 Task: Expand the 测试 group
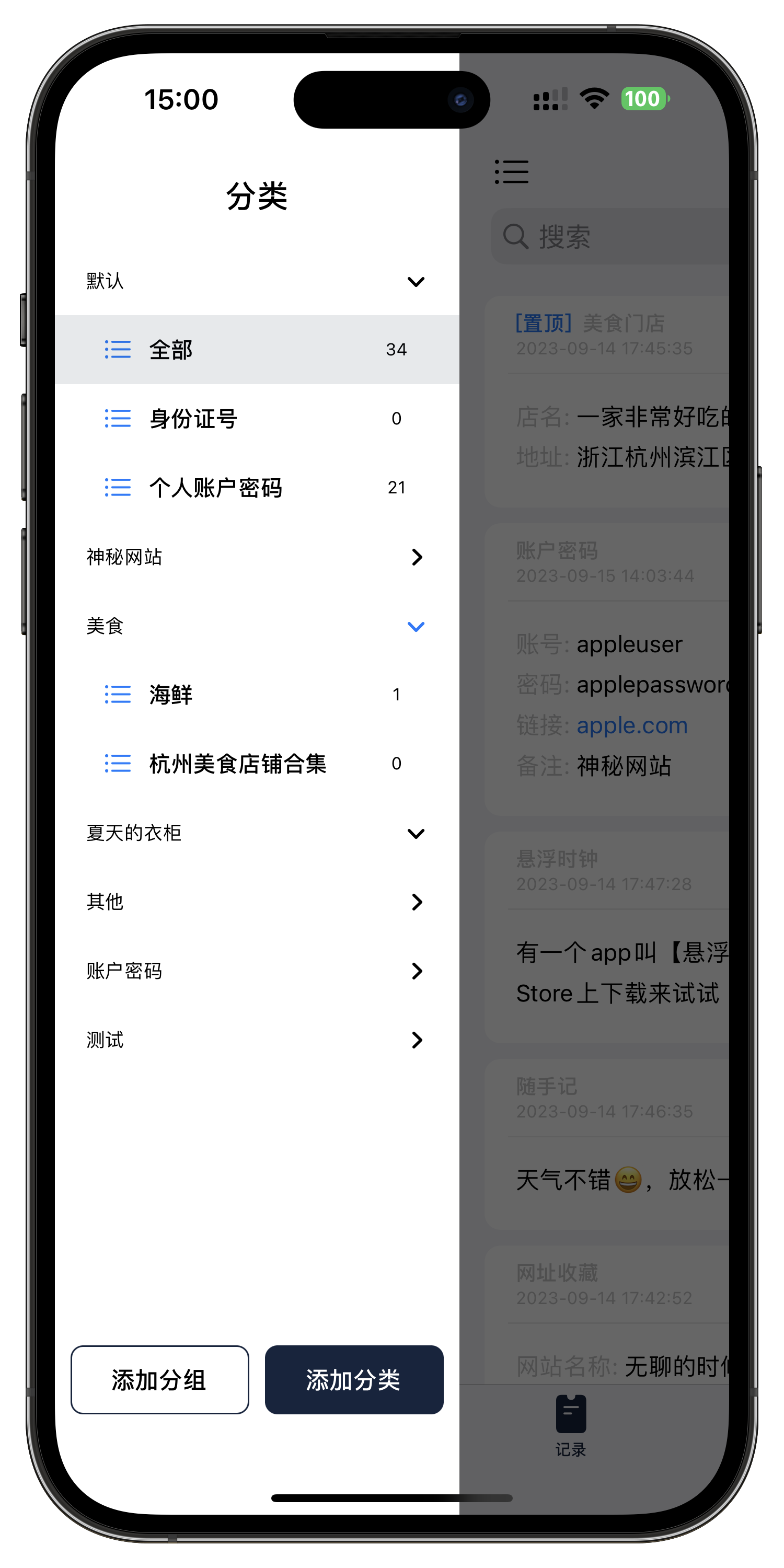pos(416,1040)
